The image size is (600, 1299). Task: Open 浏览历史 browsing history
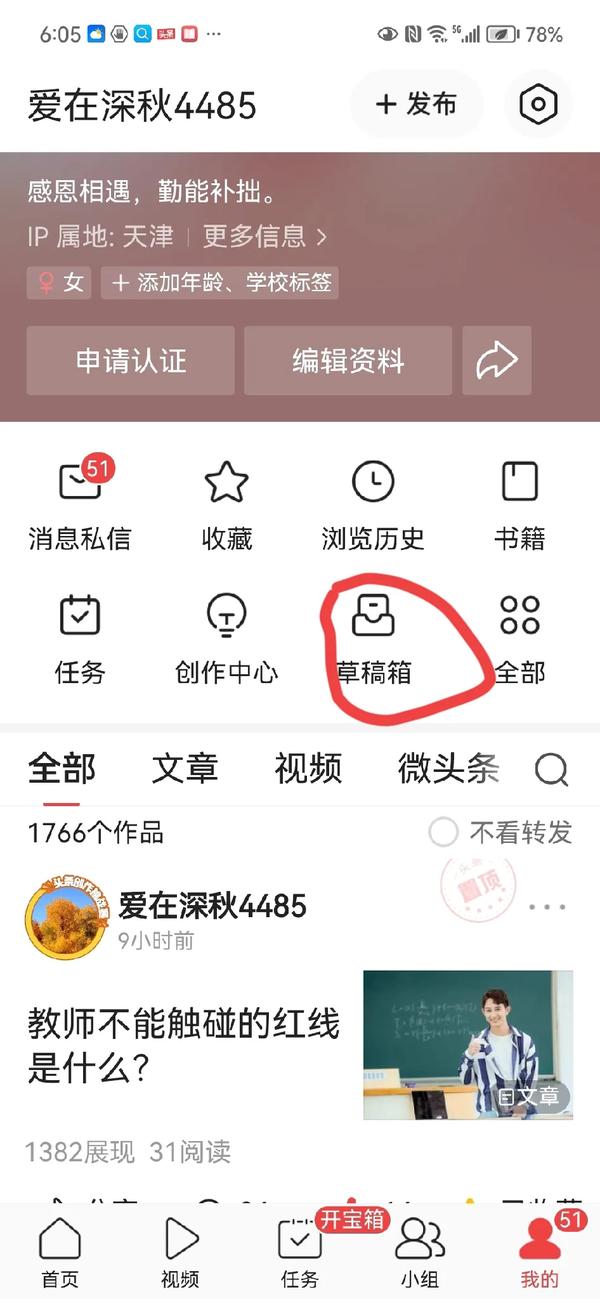coord(373,505)
